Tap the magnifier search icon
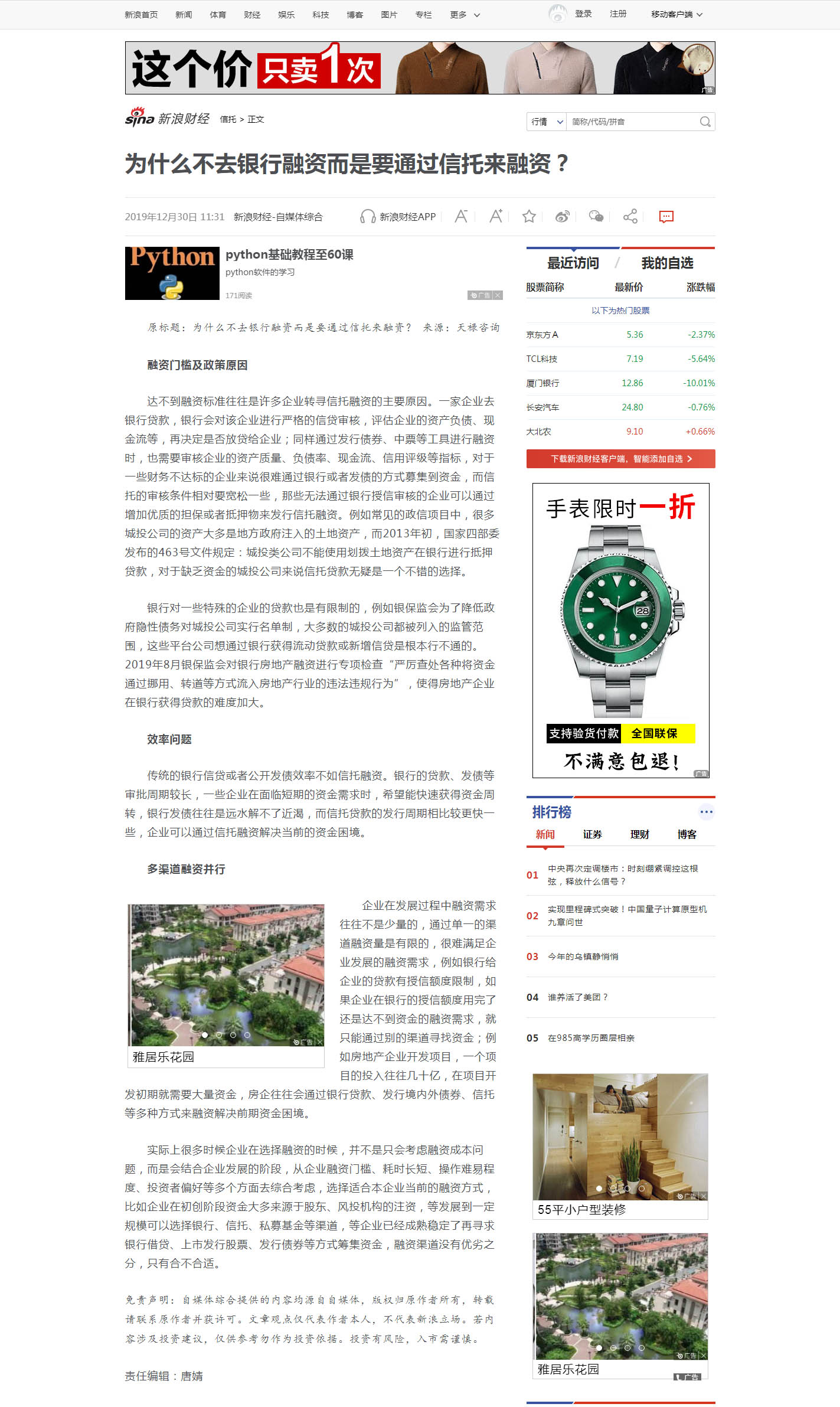Screen dimensions: 840x1407 (x=705, y=122)
